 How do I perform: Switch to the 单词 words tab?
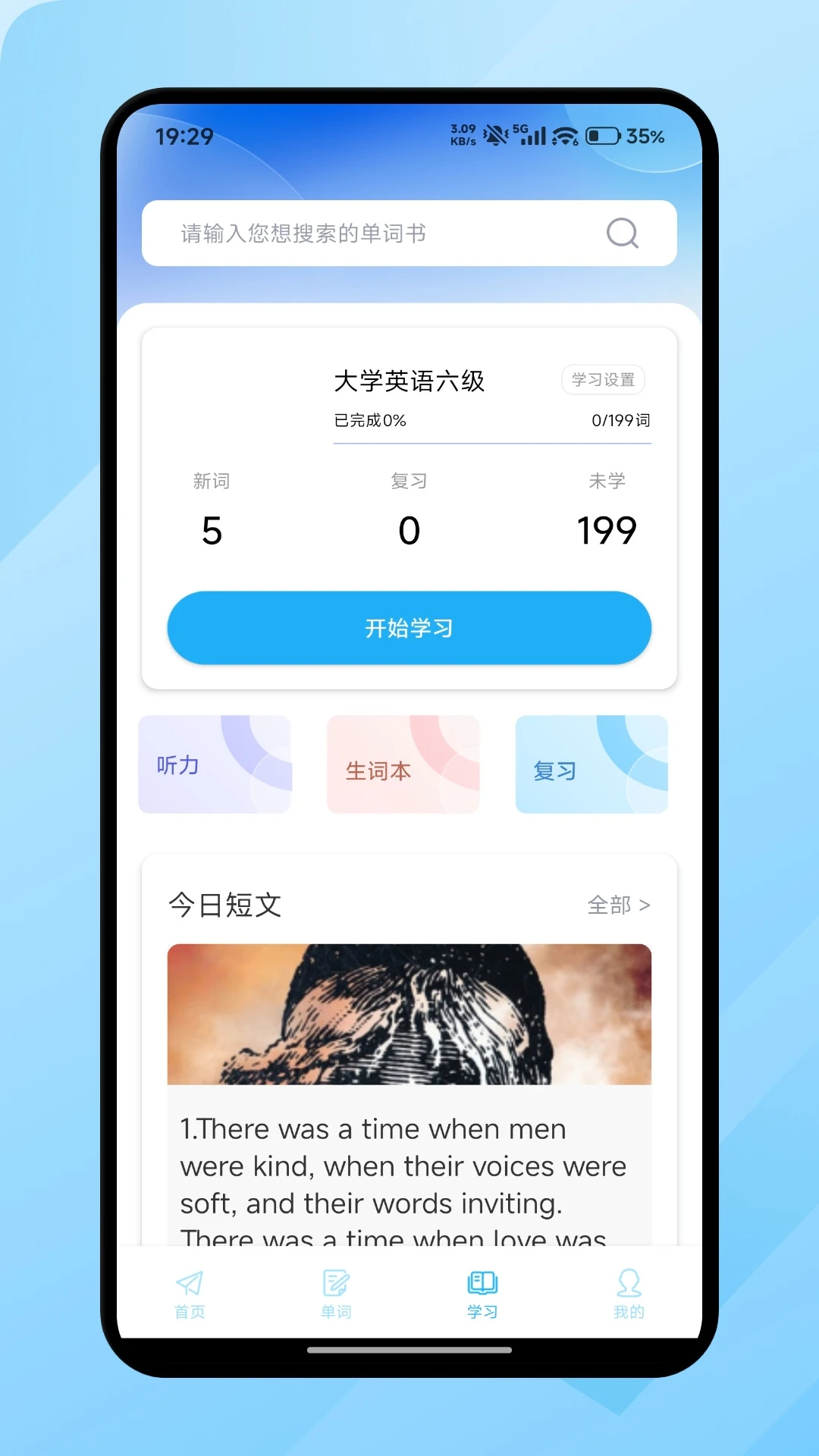336,1294
